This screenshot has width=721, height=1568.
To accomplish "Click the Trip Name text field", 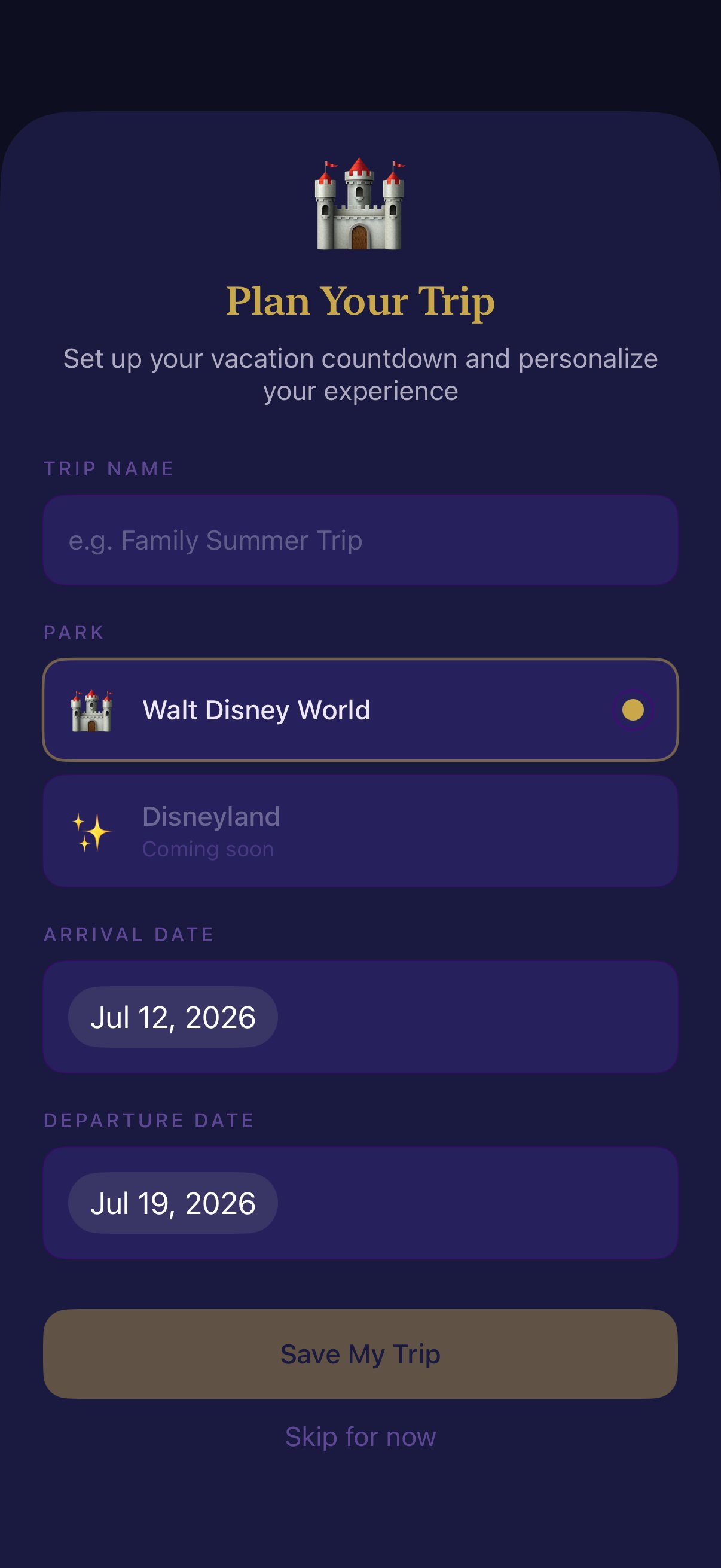I will click(x=360, y=539).
